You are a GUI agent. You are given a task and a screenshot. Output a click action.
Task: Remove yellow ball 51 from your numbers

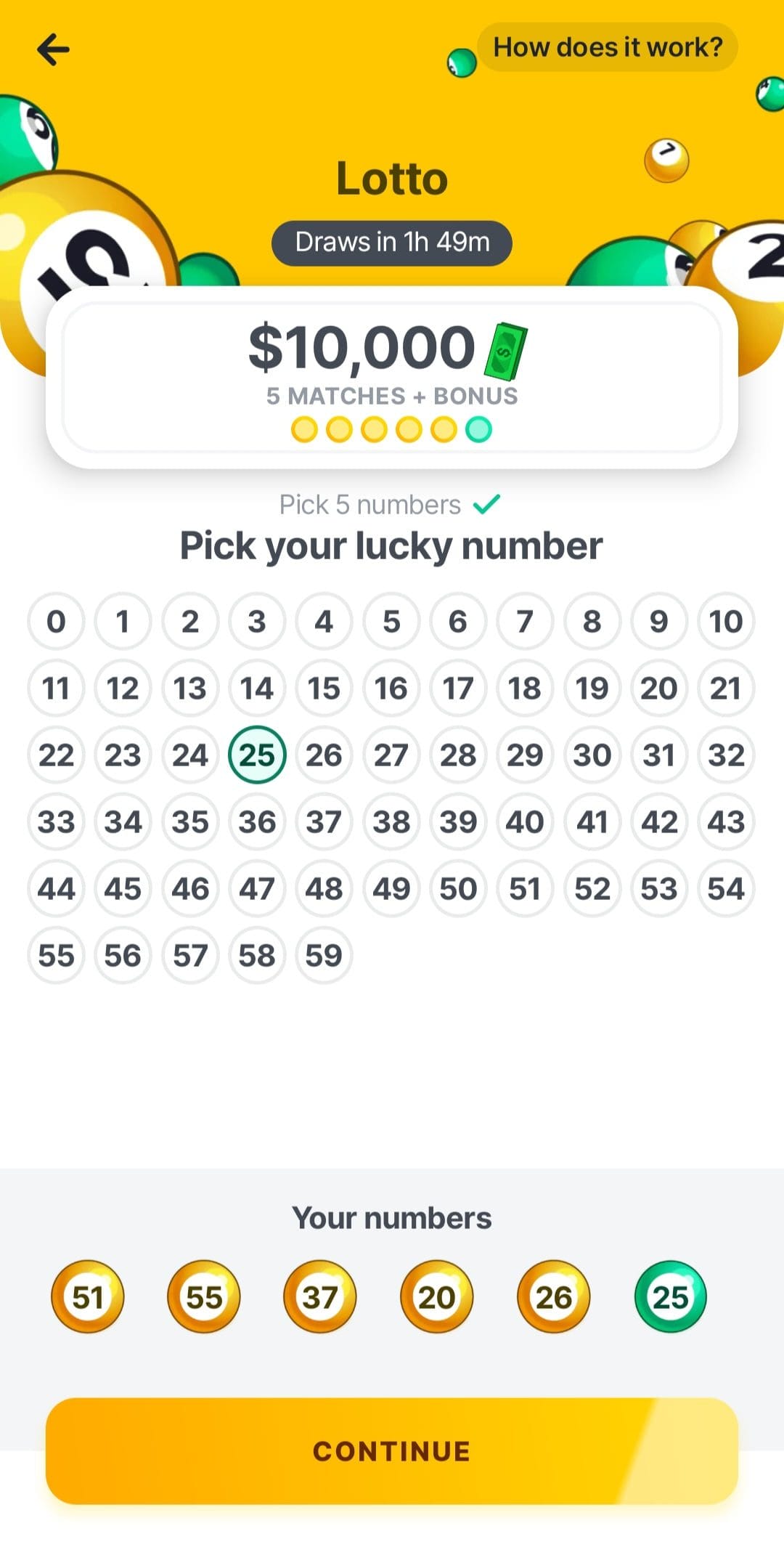87,1296
